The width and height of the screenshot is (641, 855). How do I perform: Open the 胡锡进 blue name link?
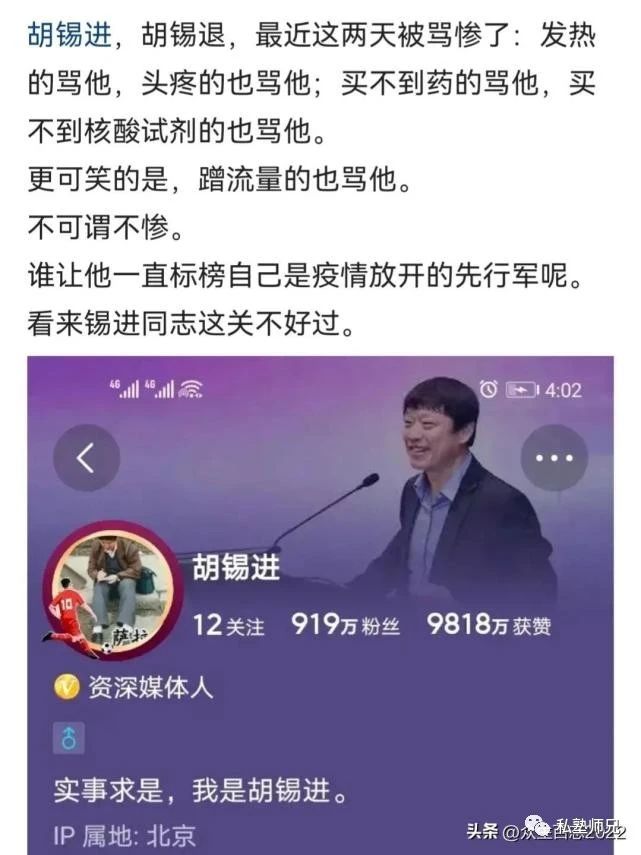click(65, 37)
